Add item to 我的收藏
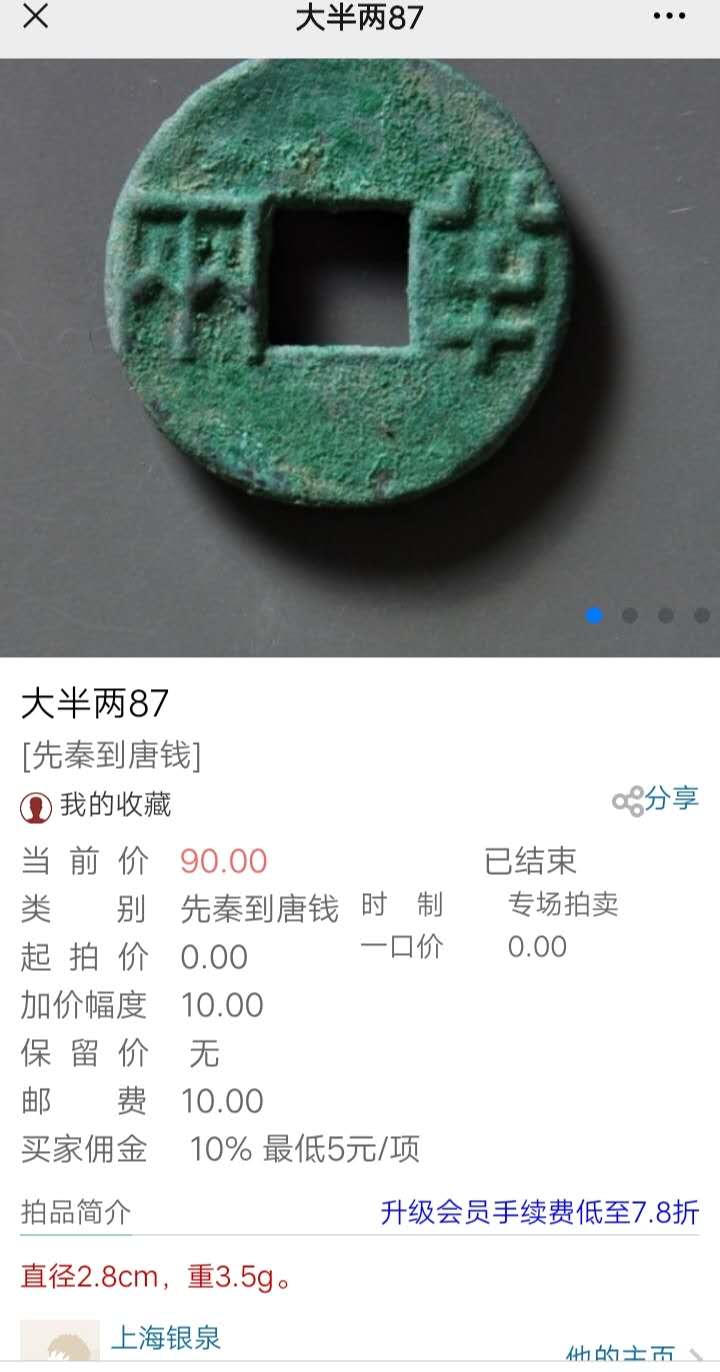Screen dimensions: 720x1372 (x=96, y=805)
